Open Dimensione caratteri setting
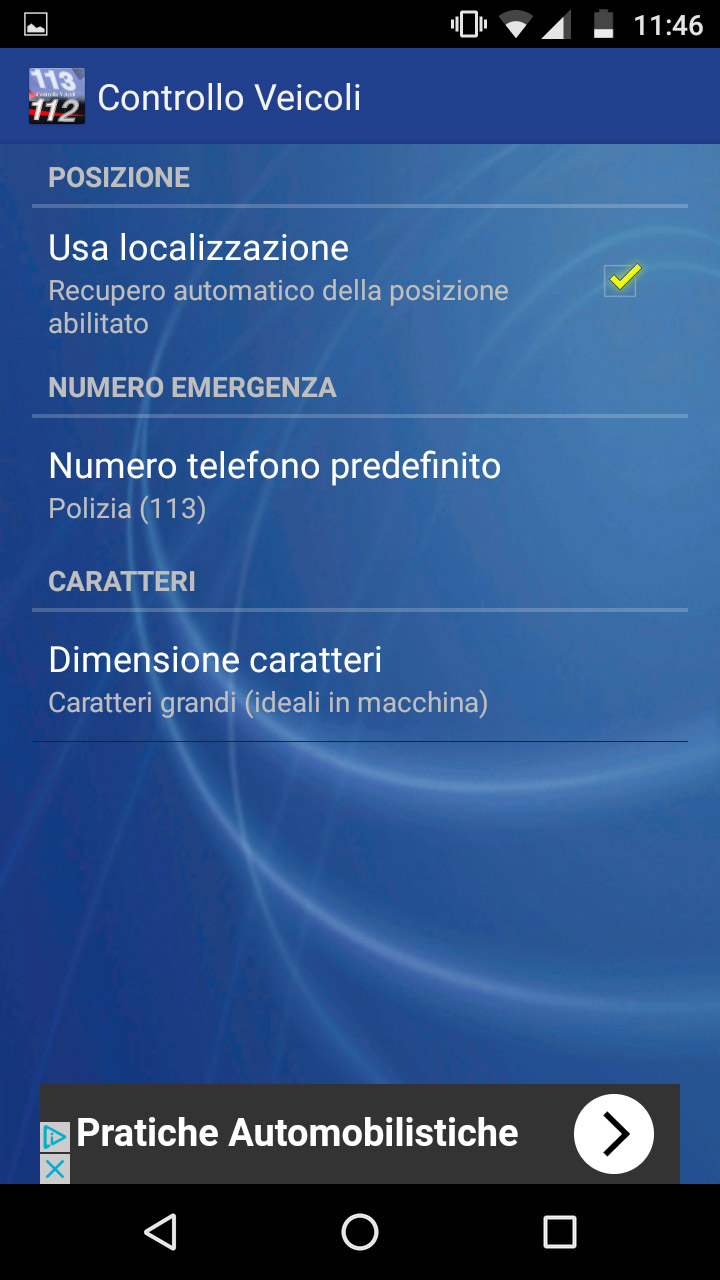The width and height of the screenshot is (720, 1280). (360, 679)
